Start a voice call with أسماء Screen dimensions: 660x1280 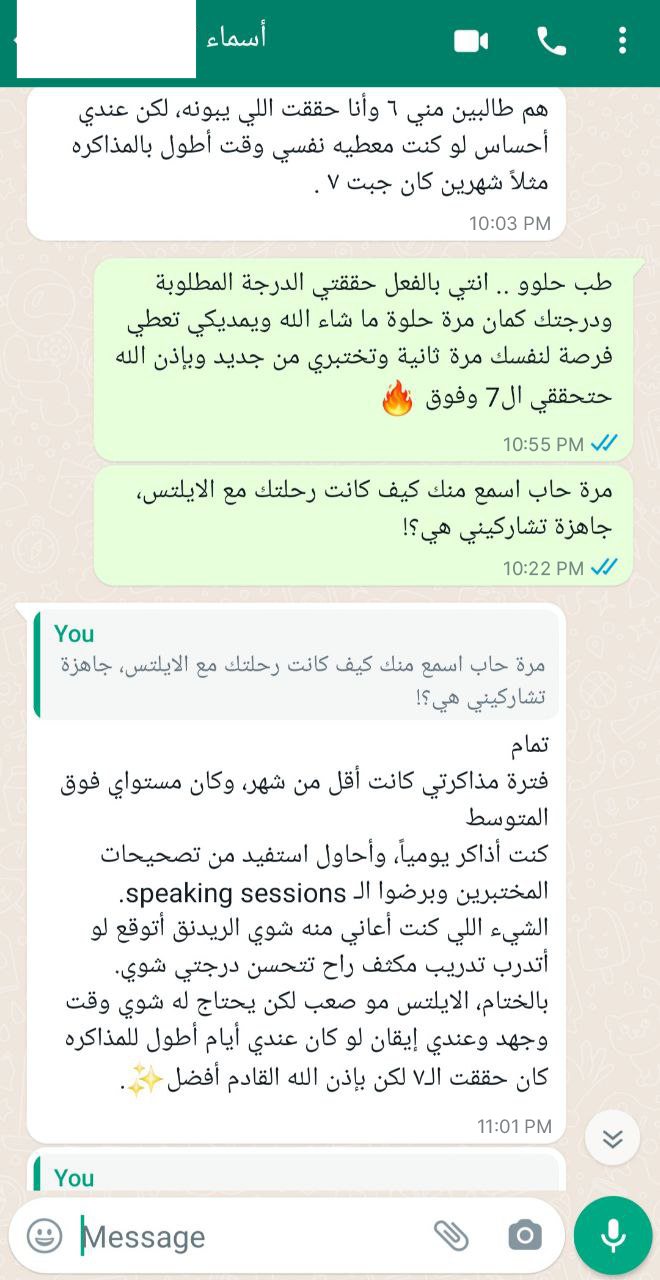551,41
